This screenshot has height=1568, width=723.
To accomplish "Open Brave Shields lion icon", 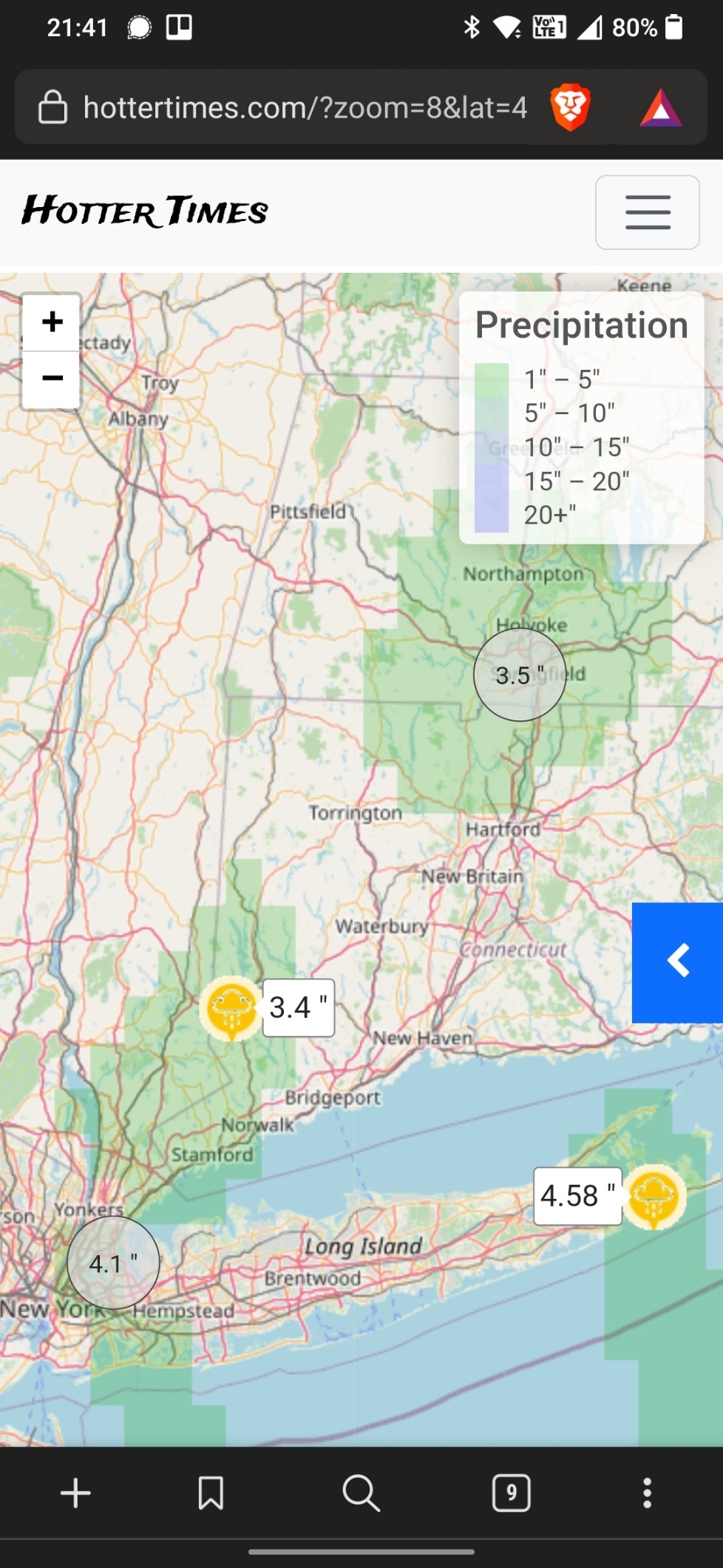I will [571, 107].
